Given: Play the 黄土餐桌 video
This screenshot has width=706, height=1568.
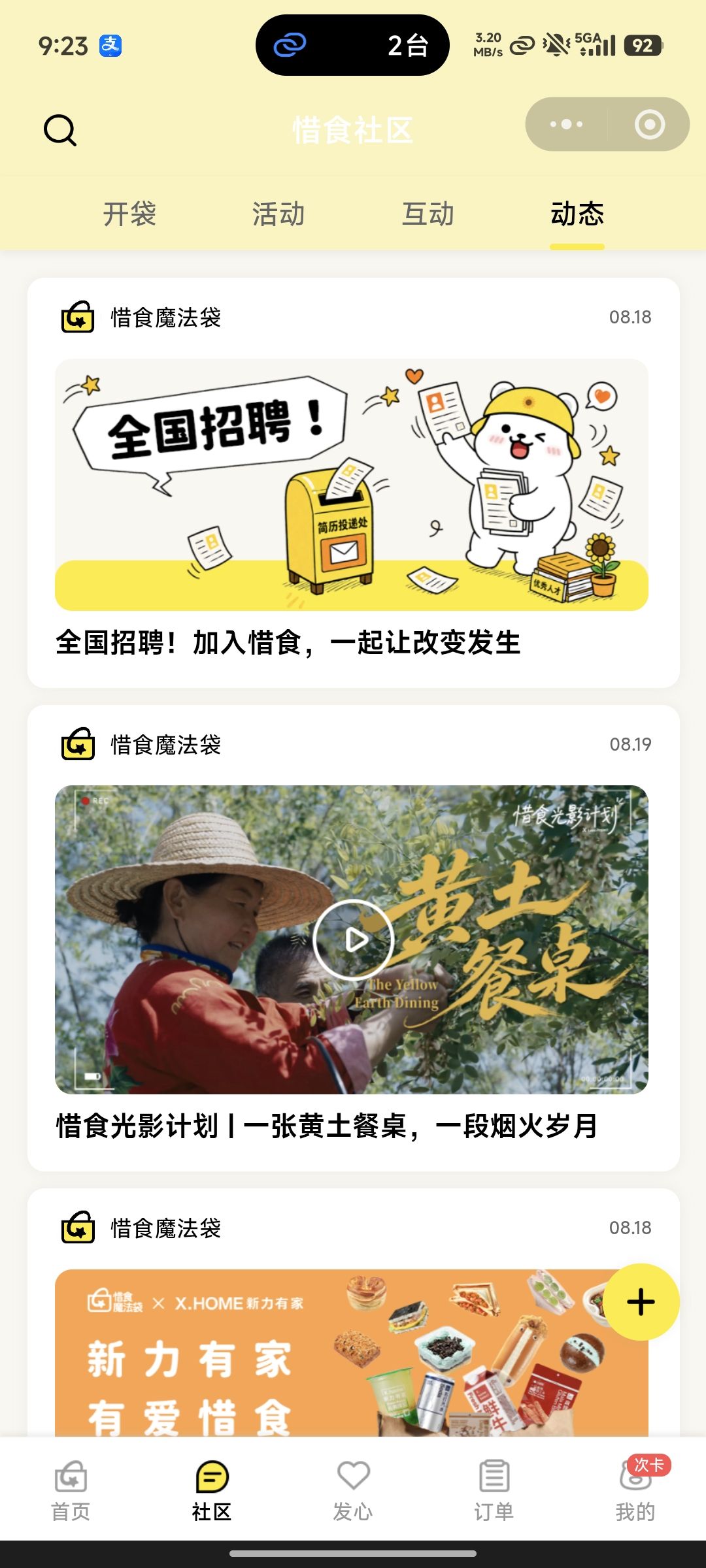Looking at the screenshot, I should [x=354, y=939].
